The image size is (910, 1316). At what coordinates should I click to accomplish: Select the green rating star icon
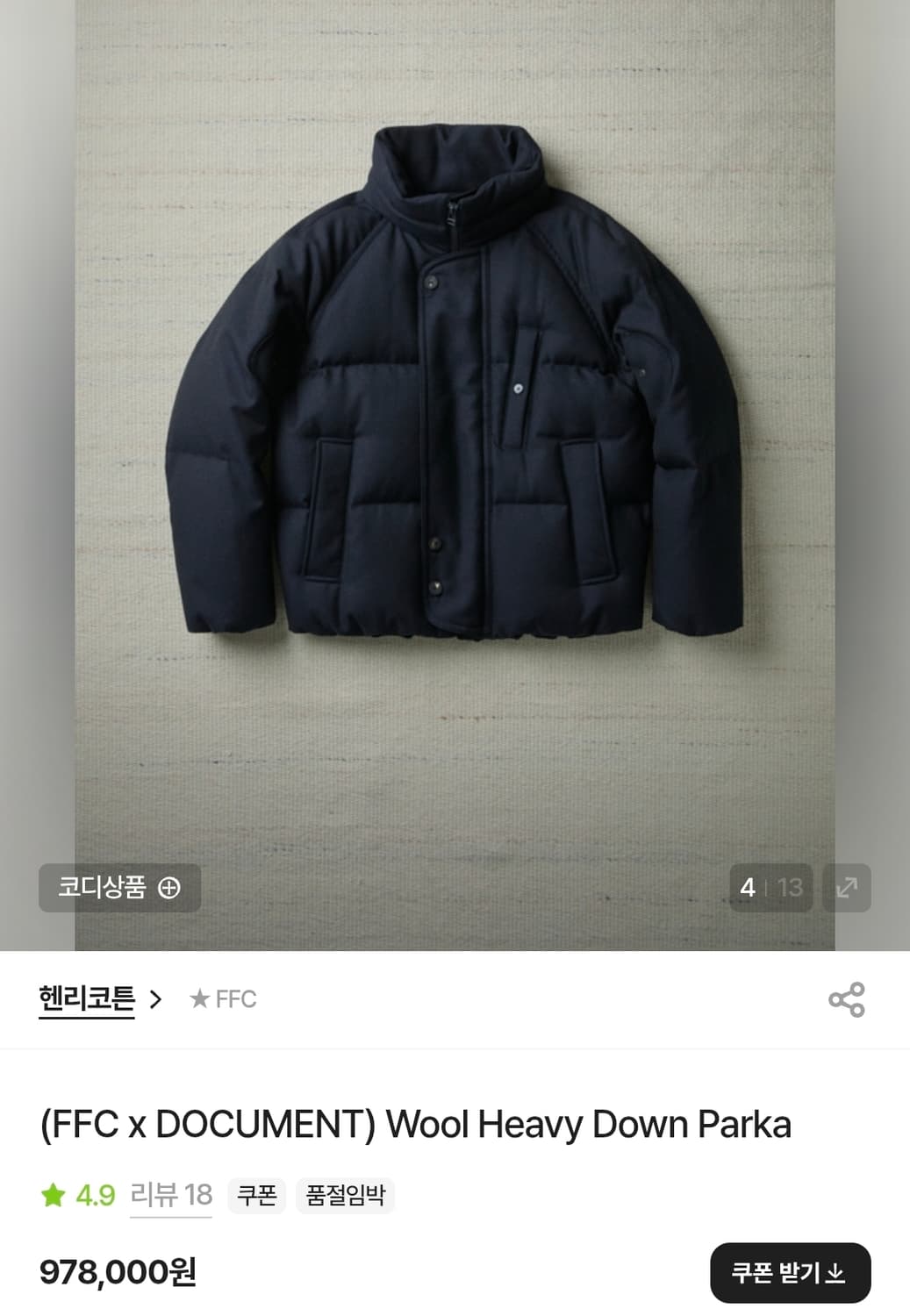[x=54, y=1194]
